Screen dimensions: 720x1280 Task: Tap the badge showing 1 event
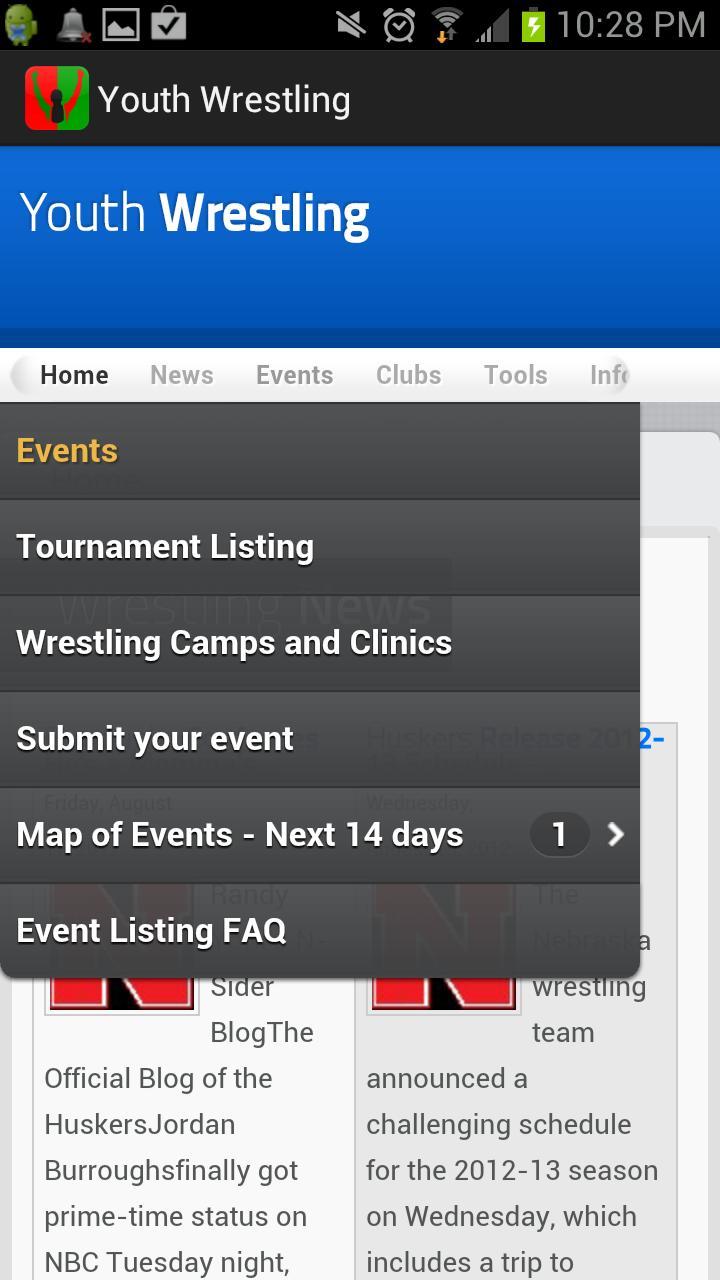coord(559,834)
